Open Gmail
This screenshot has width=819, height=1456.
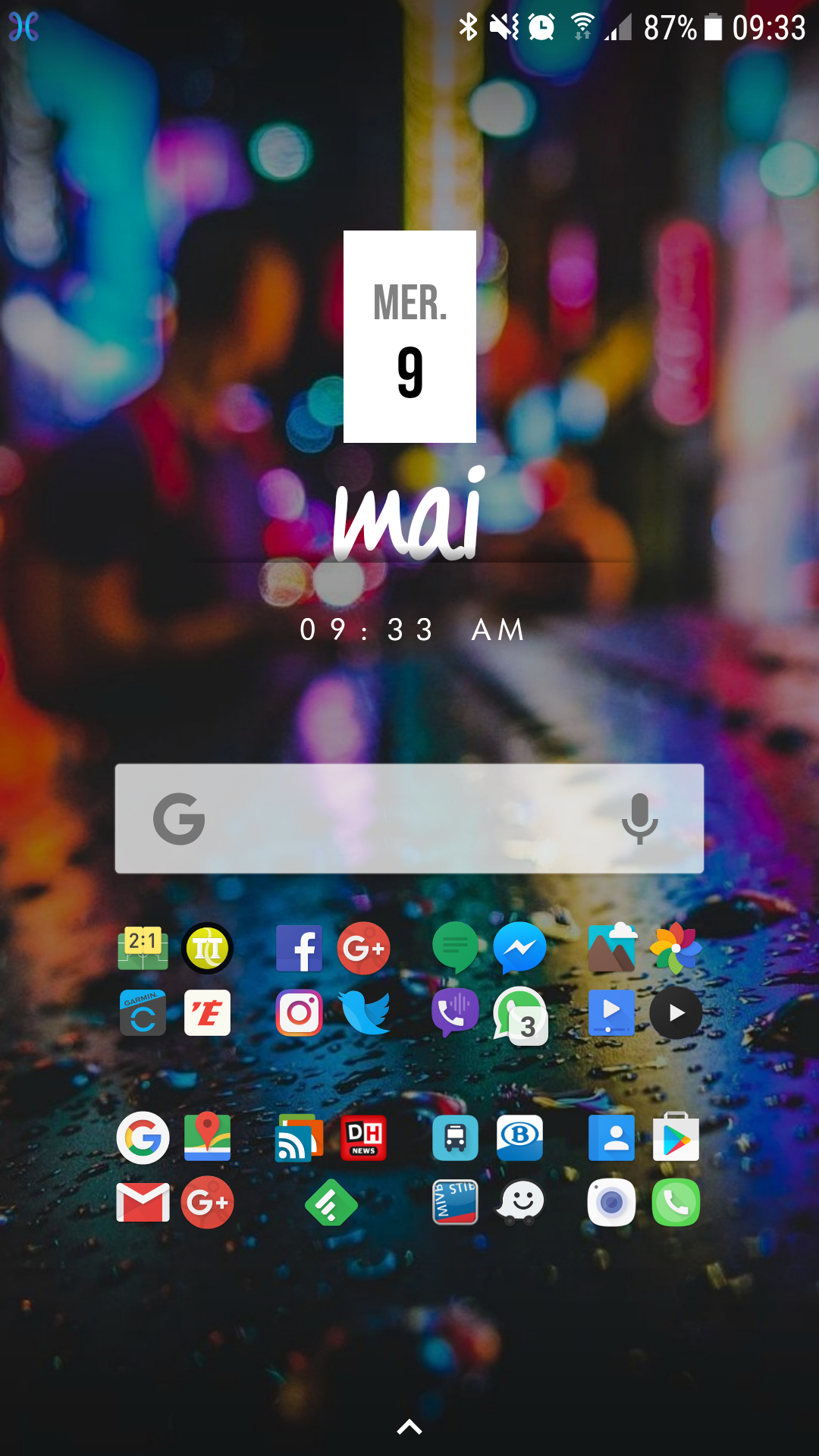click(x=143, y=1203)
